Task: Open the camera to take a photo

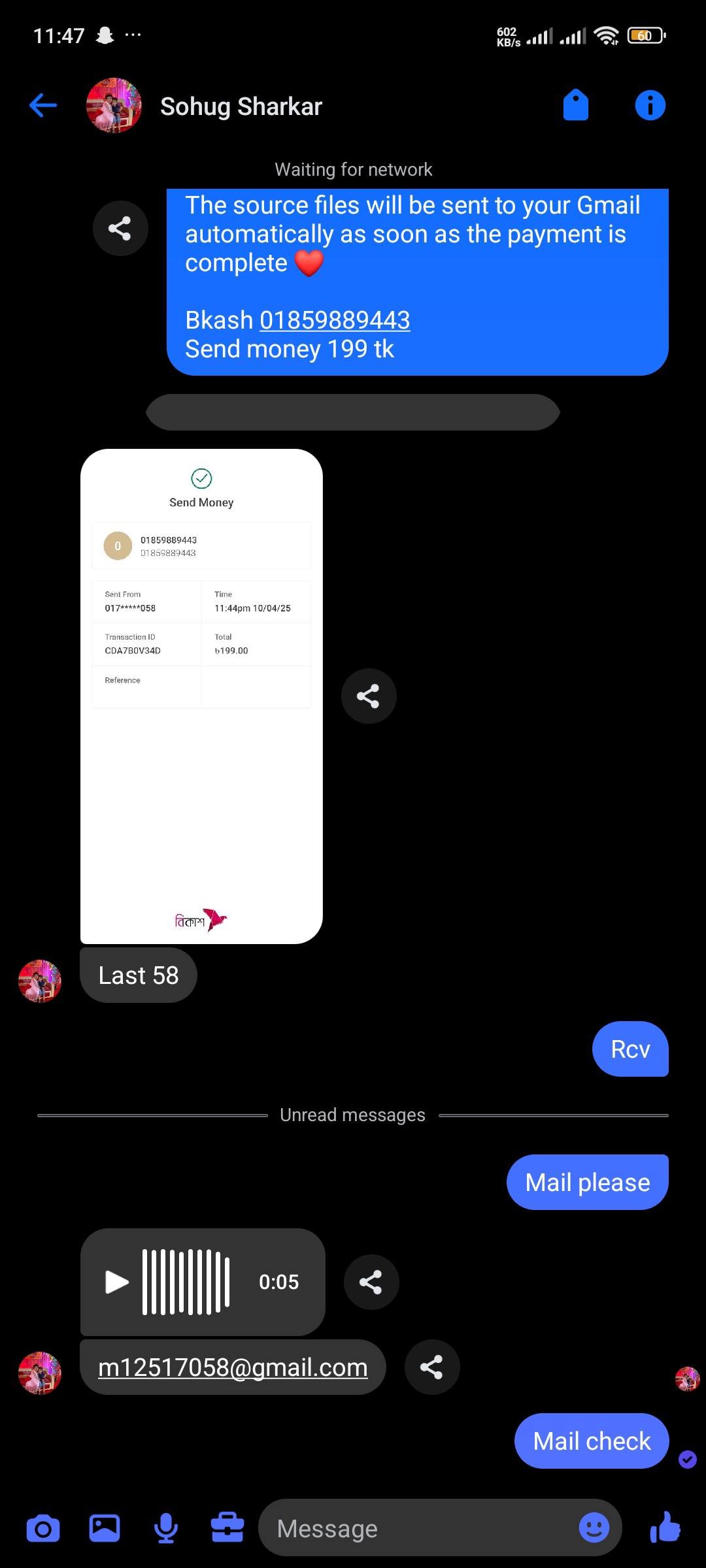Action: (x=43, y=1529)
